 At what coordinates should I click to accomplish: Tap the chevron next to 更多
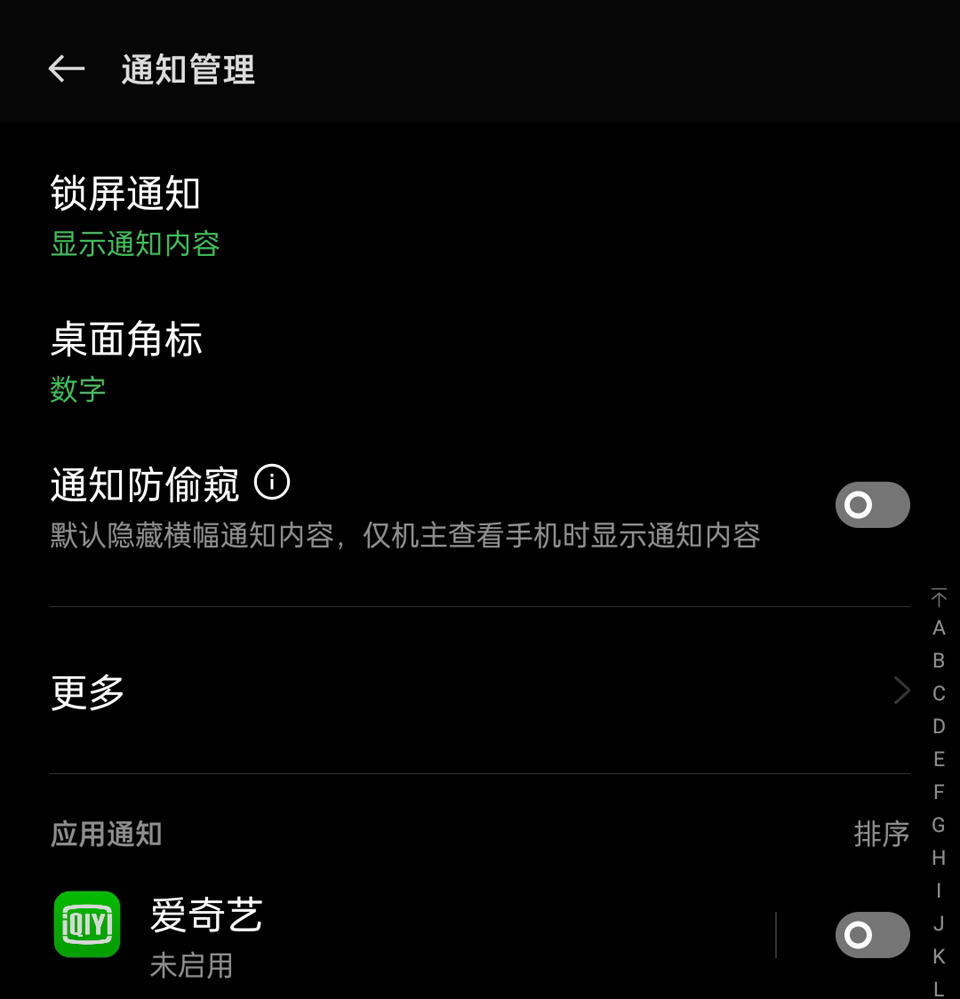coord(901,690)
